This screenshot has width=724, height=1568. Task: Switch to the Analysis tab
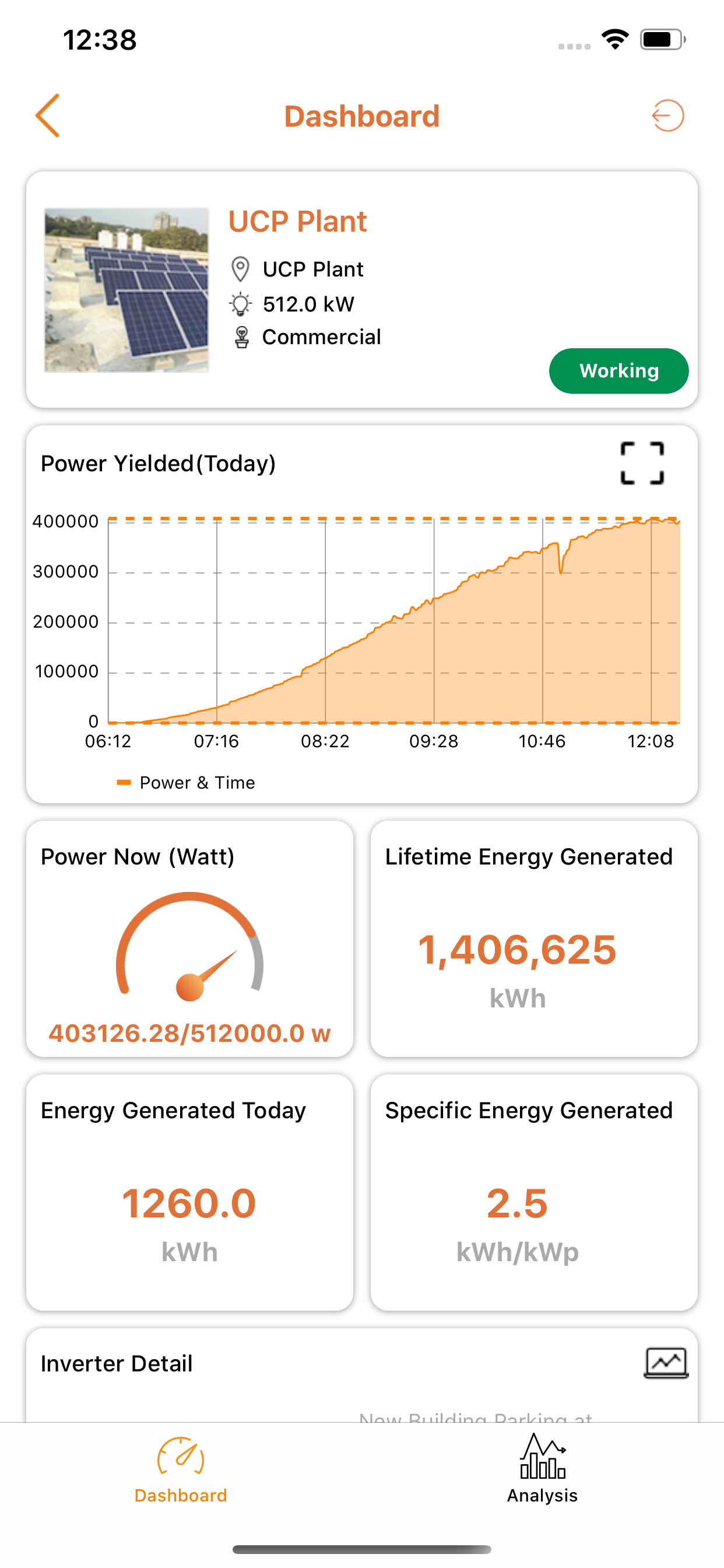pos(542,1469)
